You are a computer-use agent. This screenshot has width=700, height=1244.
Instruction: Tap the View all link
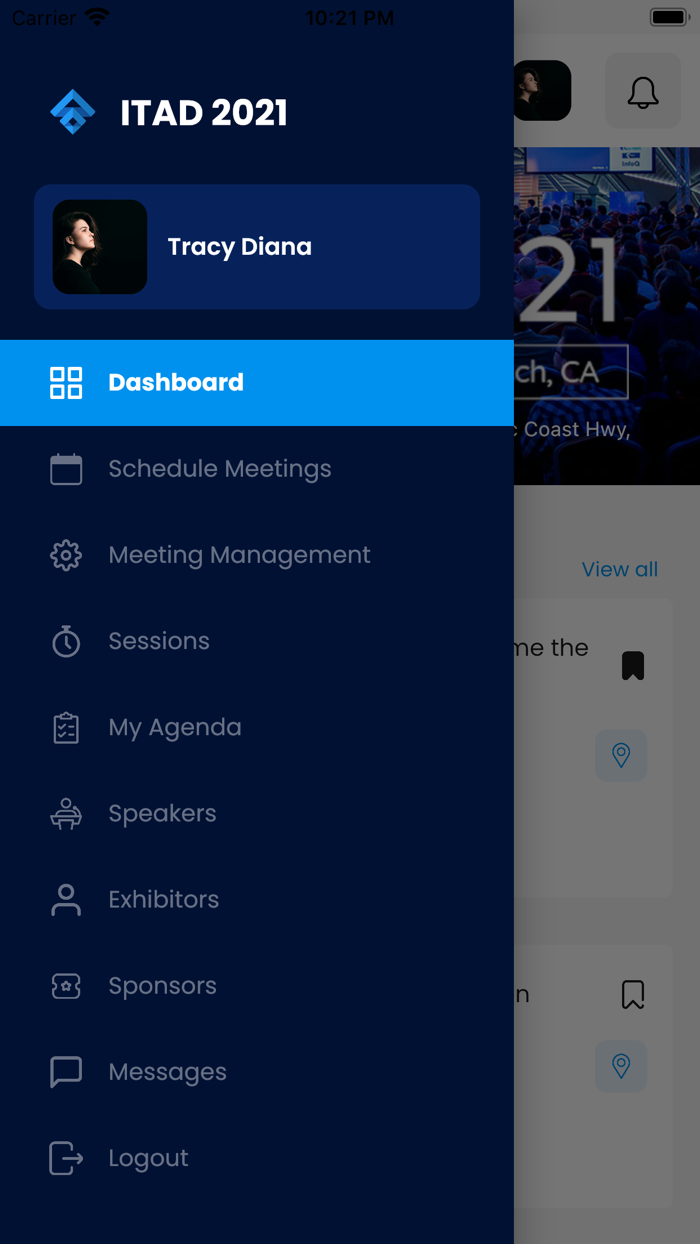pos(620,569)
